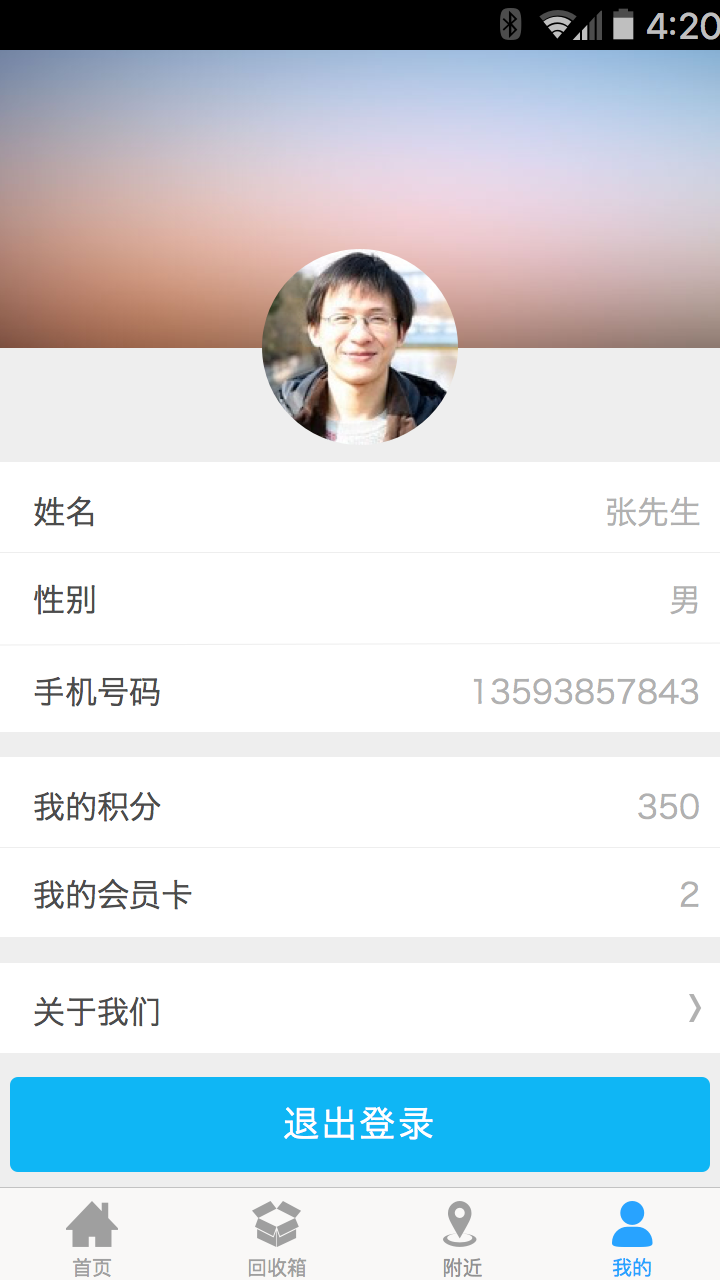The height and width of the screenshot is (1280, 720).
Task: Open the 姓名 row
Action: [x=360, y=511]
